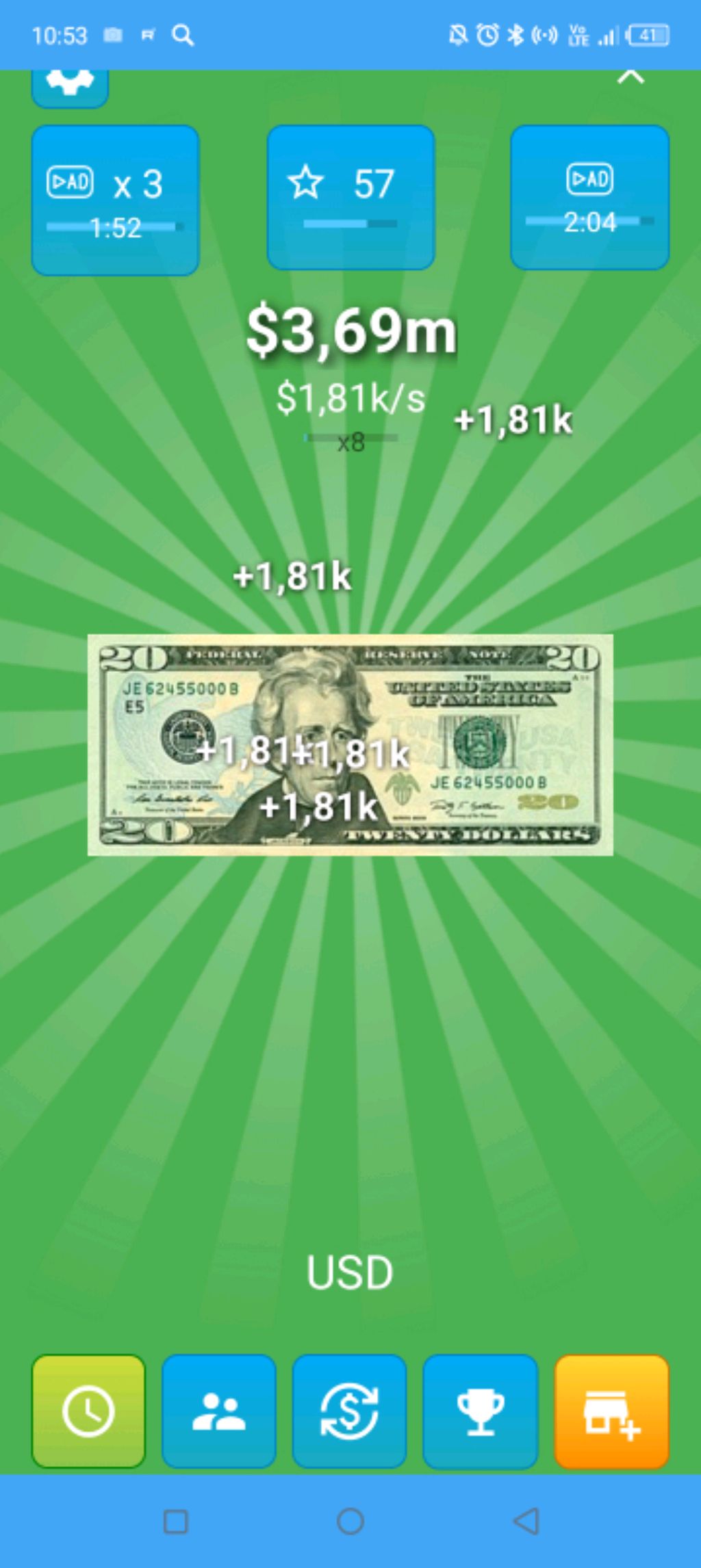
Task: Open the star level 57 button
Action: [350, 197]
